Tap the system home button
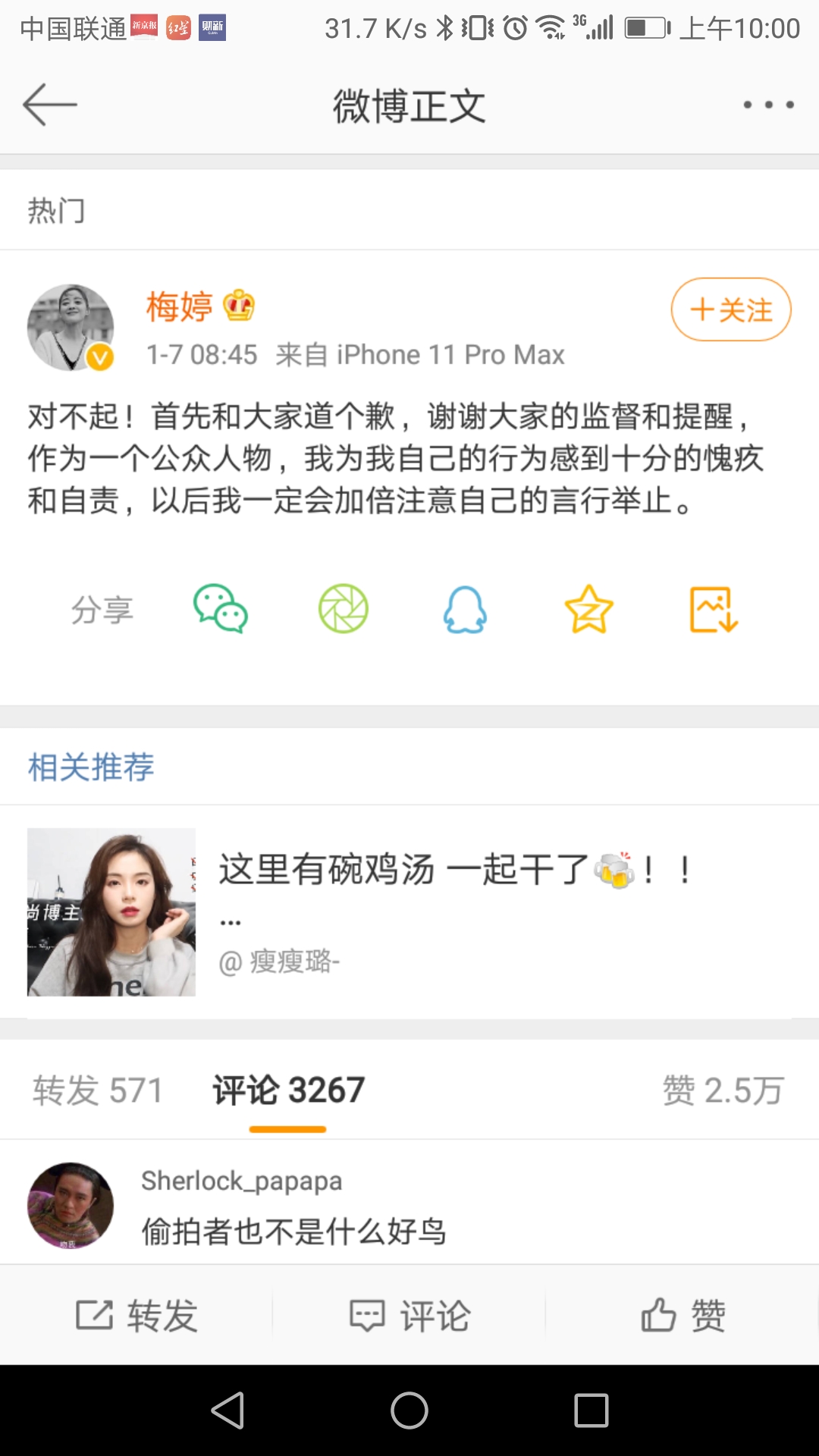The image size is (819, 1456). 409,1410
